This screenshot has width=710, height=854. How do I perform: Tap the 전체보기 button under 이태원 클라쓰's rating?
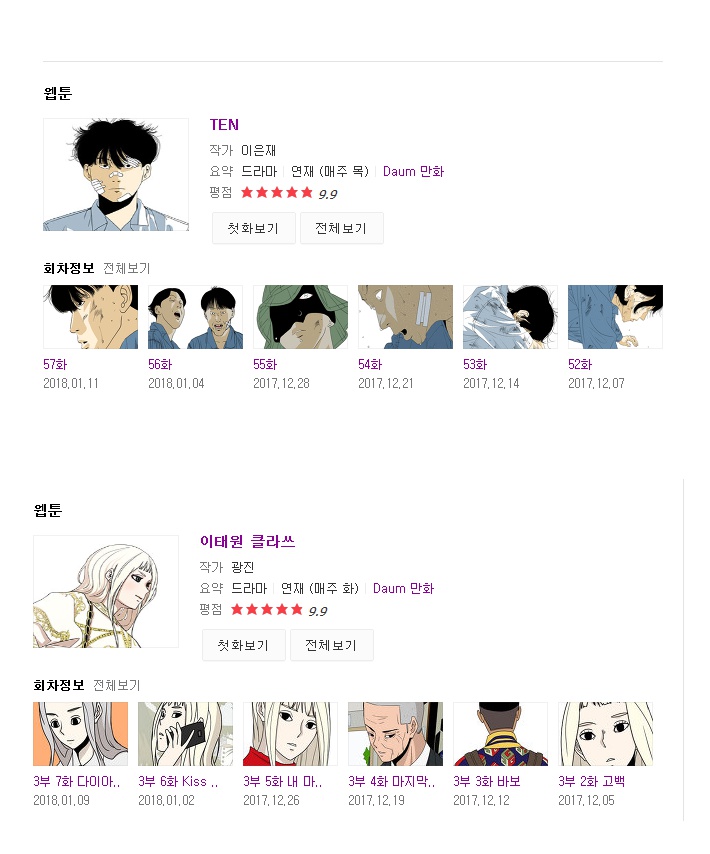click(x=331, y=645)
